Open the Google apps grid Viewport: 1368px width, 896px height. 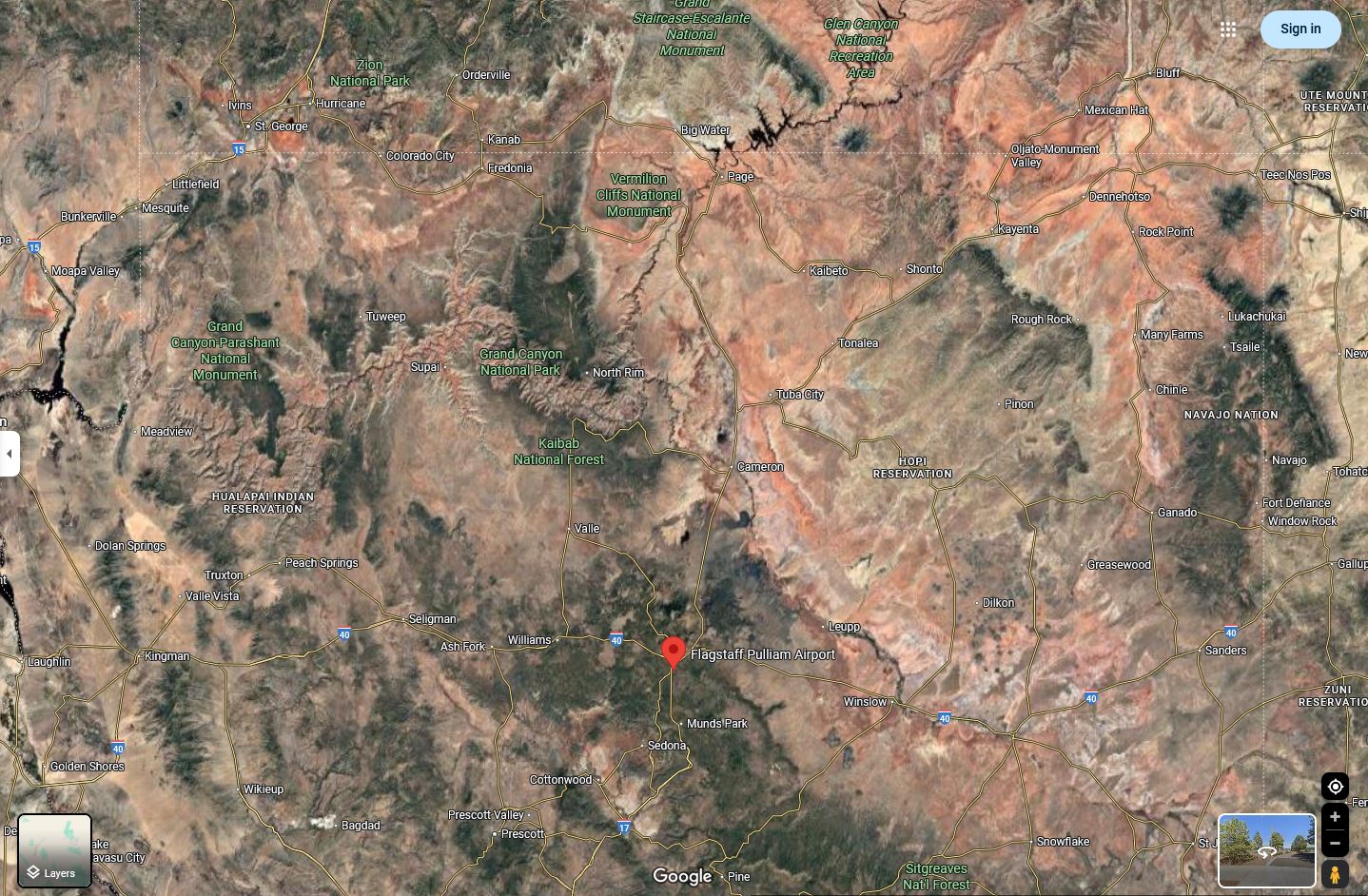pos(1228,29)
